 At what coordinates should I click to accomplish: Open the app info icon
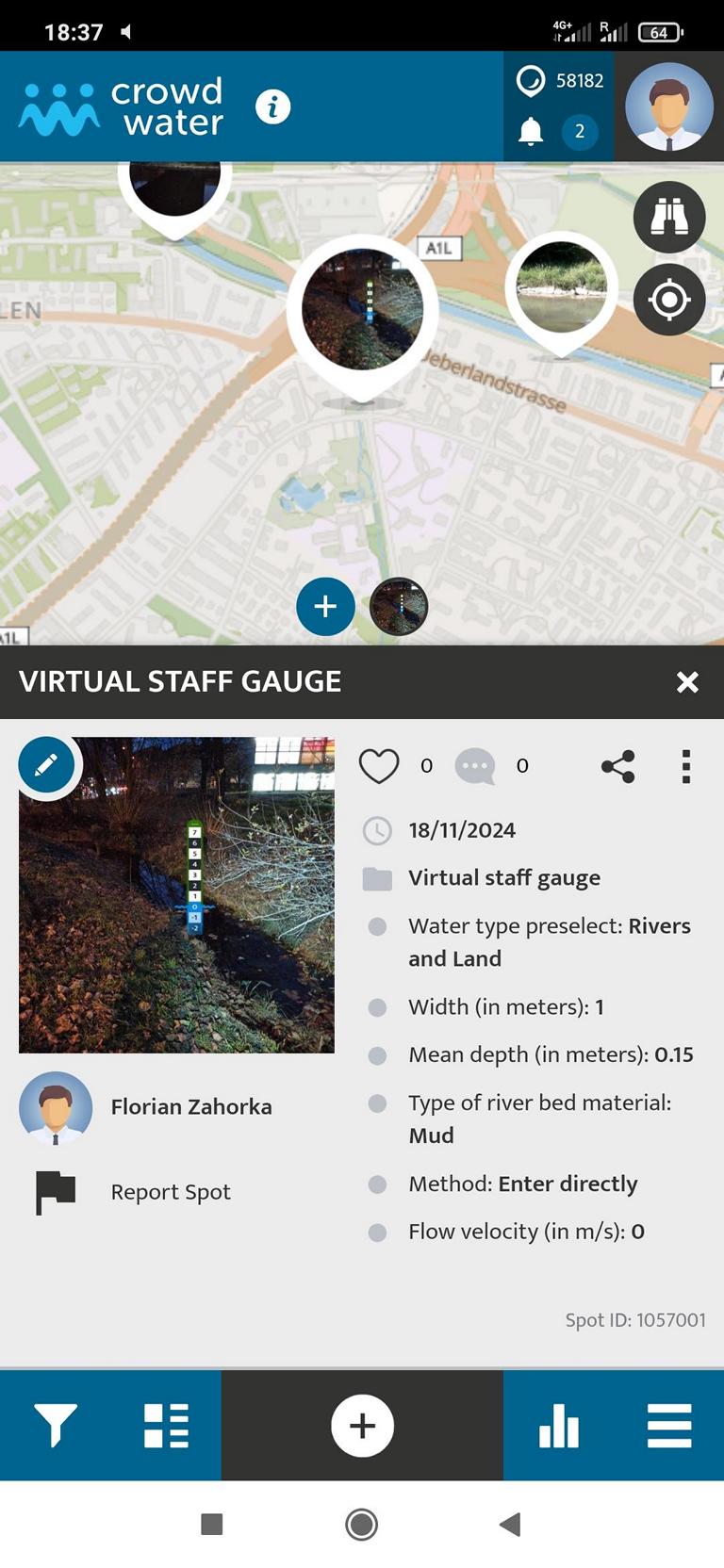[273, 106]
